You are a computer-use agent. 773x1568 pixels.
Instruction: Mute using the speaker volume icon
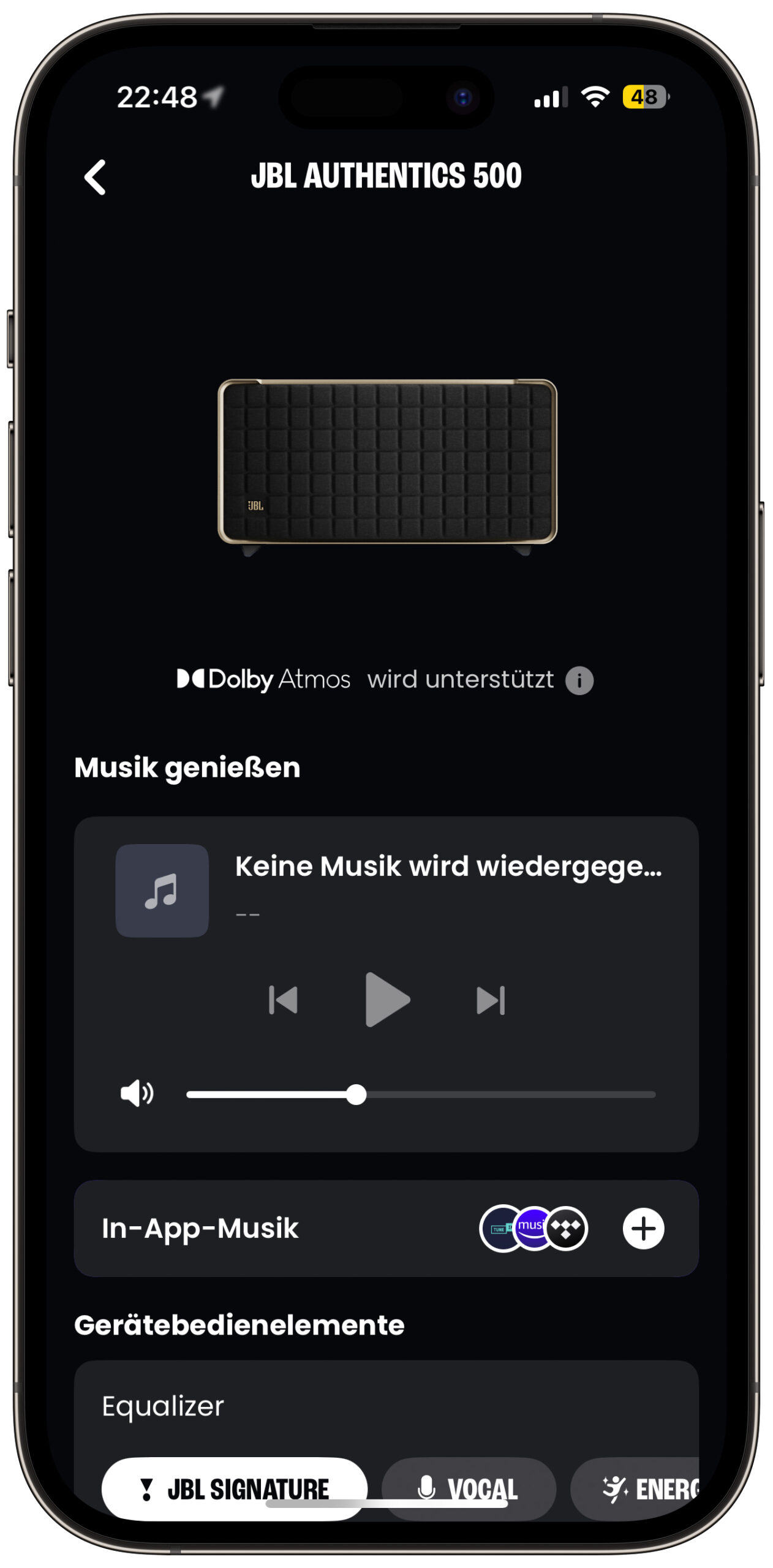click(137, 1093)
